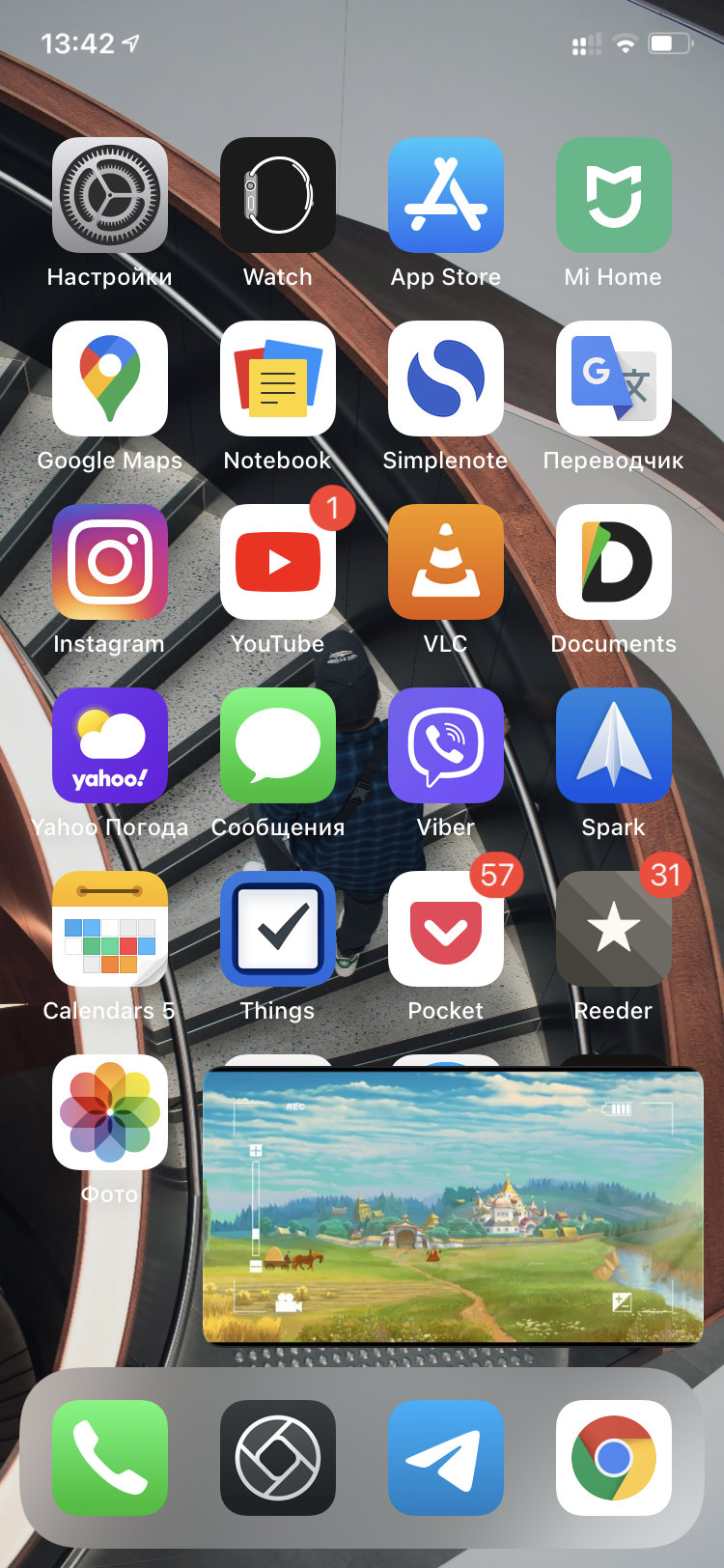Open Reeder with 31 unread items
The width and height of the screenshot is (724, 1568).
tap(613, 929)
